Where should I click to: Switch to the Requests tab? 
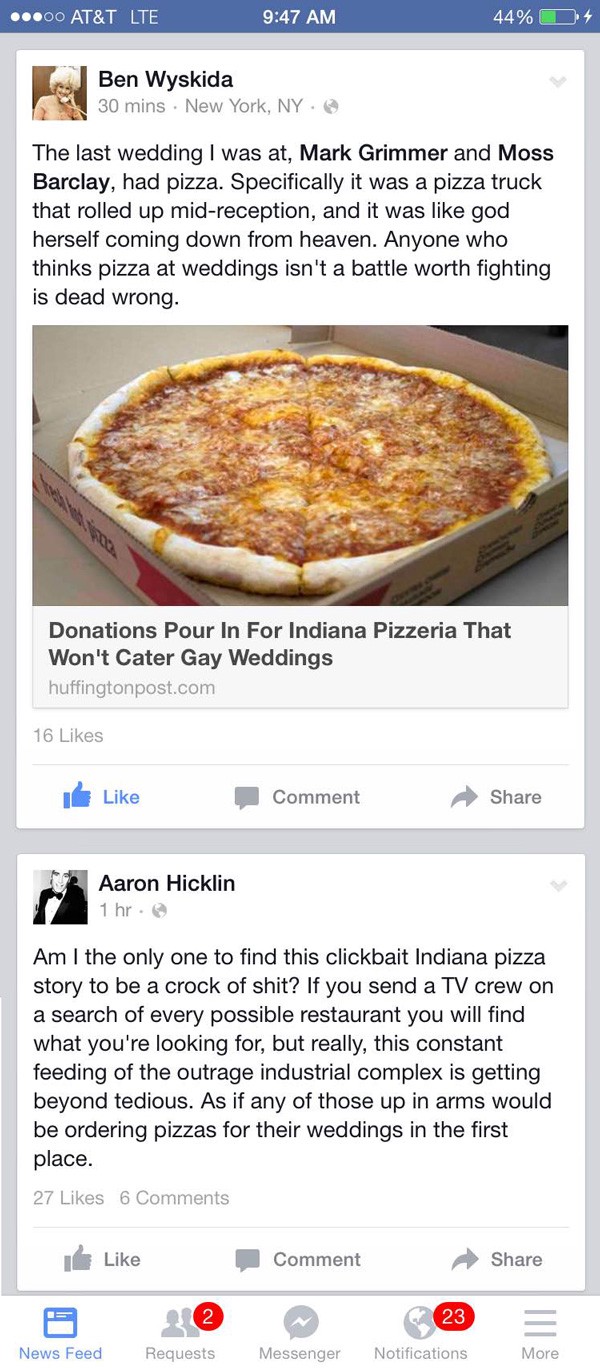180,1334
